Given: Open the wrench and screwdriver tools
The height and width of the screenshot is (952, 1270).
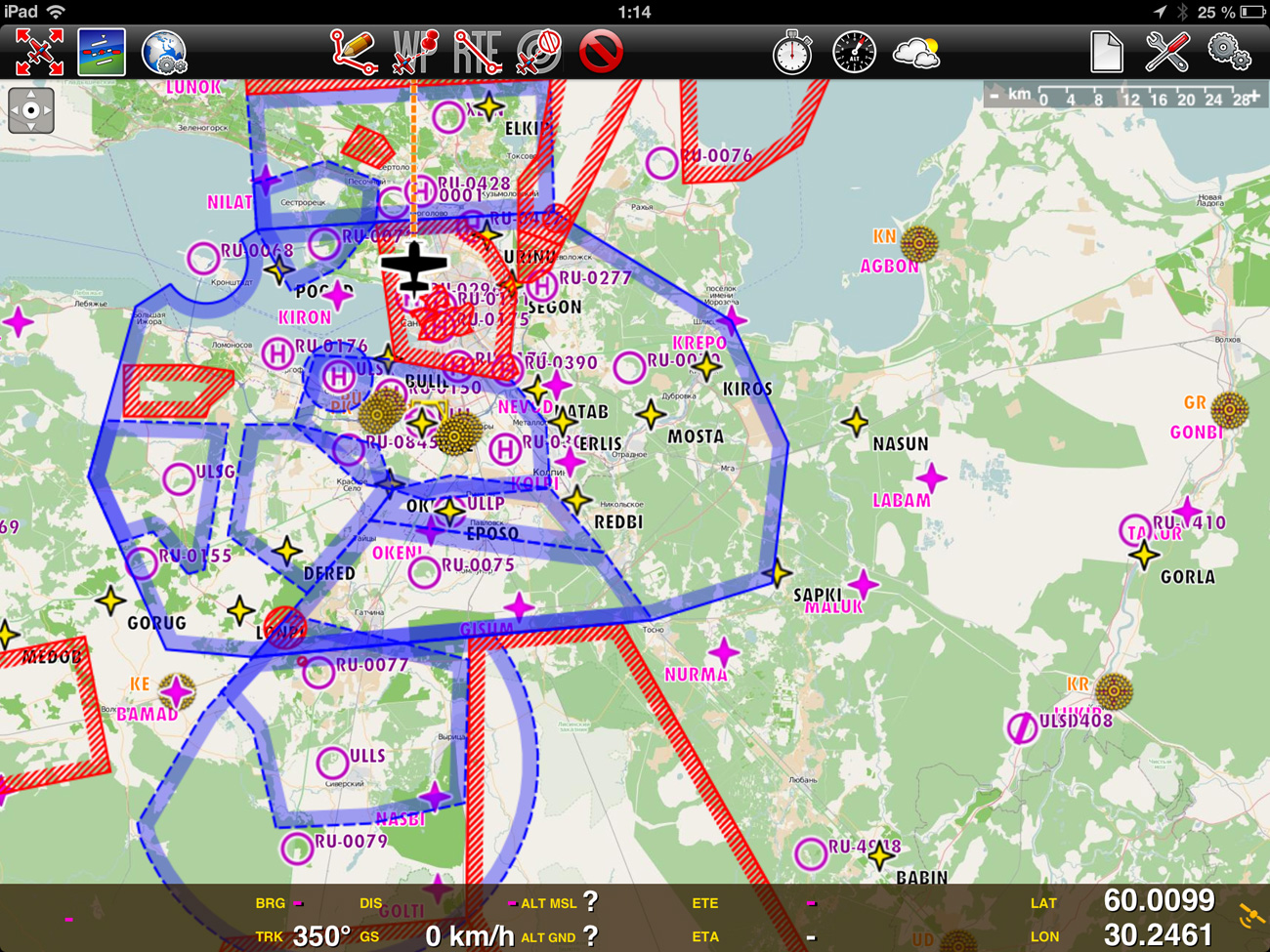Looking at the screenshot, I should [1166, 52].
